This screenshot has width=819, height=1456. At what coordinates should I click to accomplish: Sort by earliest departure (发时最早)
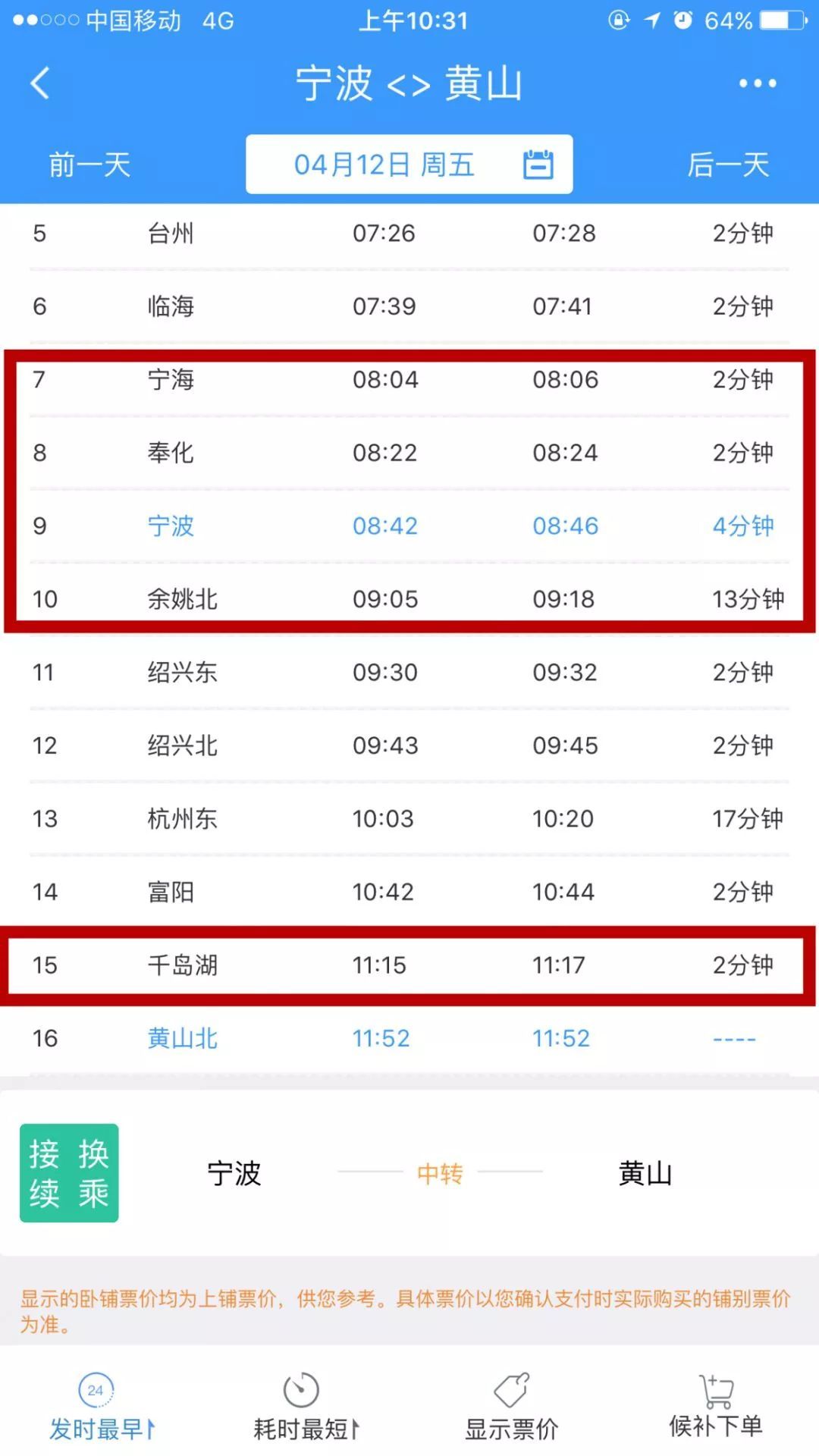100,1409
